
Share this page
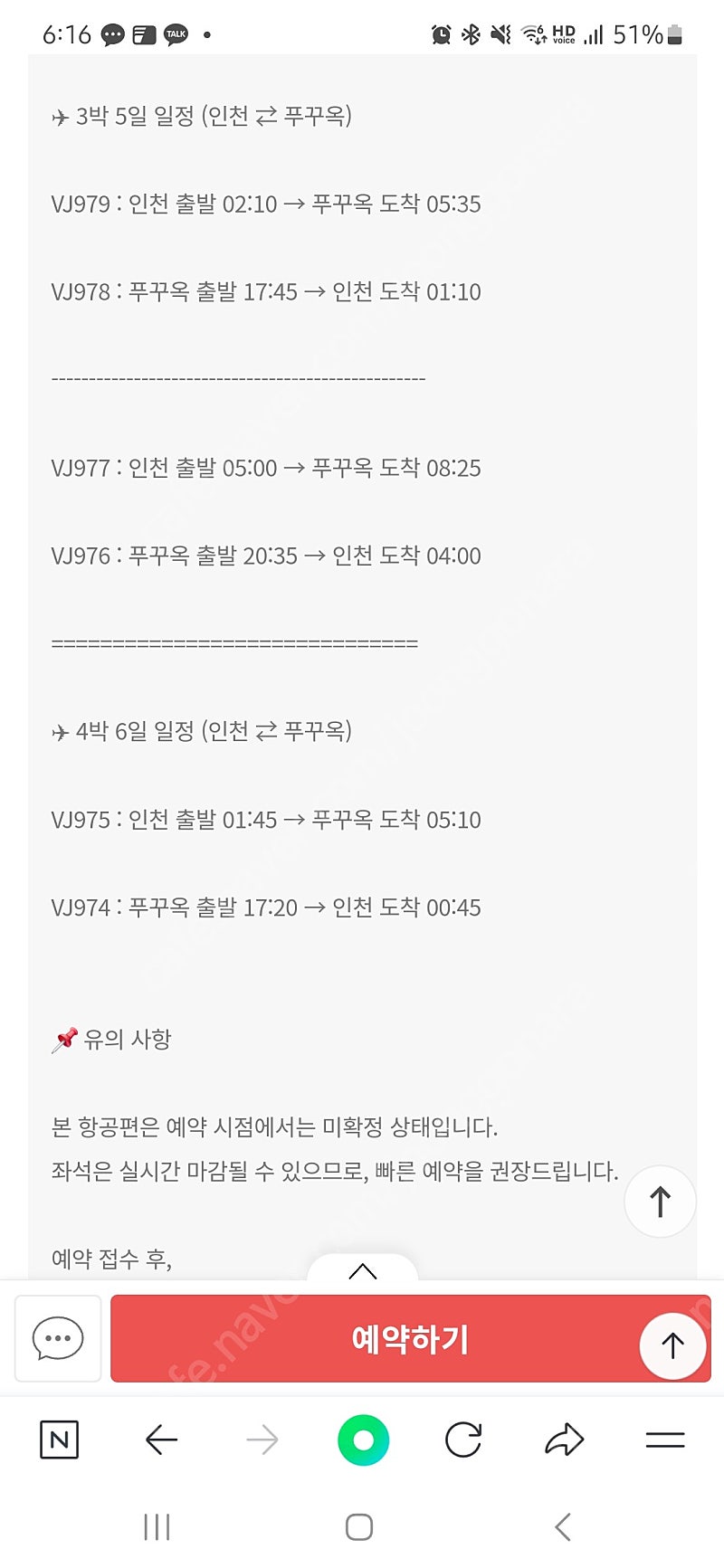(564, 1440)
